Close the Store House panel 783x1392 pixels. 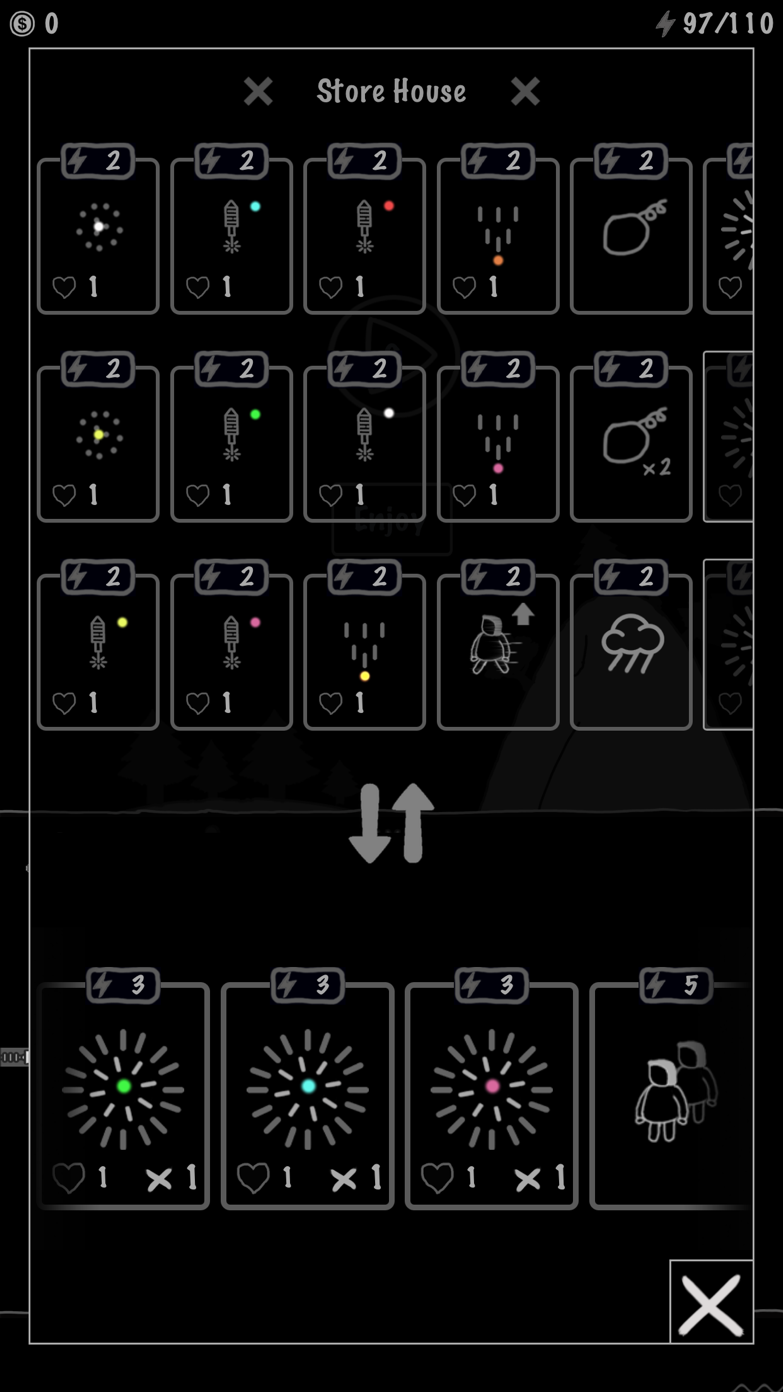(x=711, y=1304)
